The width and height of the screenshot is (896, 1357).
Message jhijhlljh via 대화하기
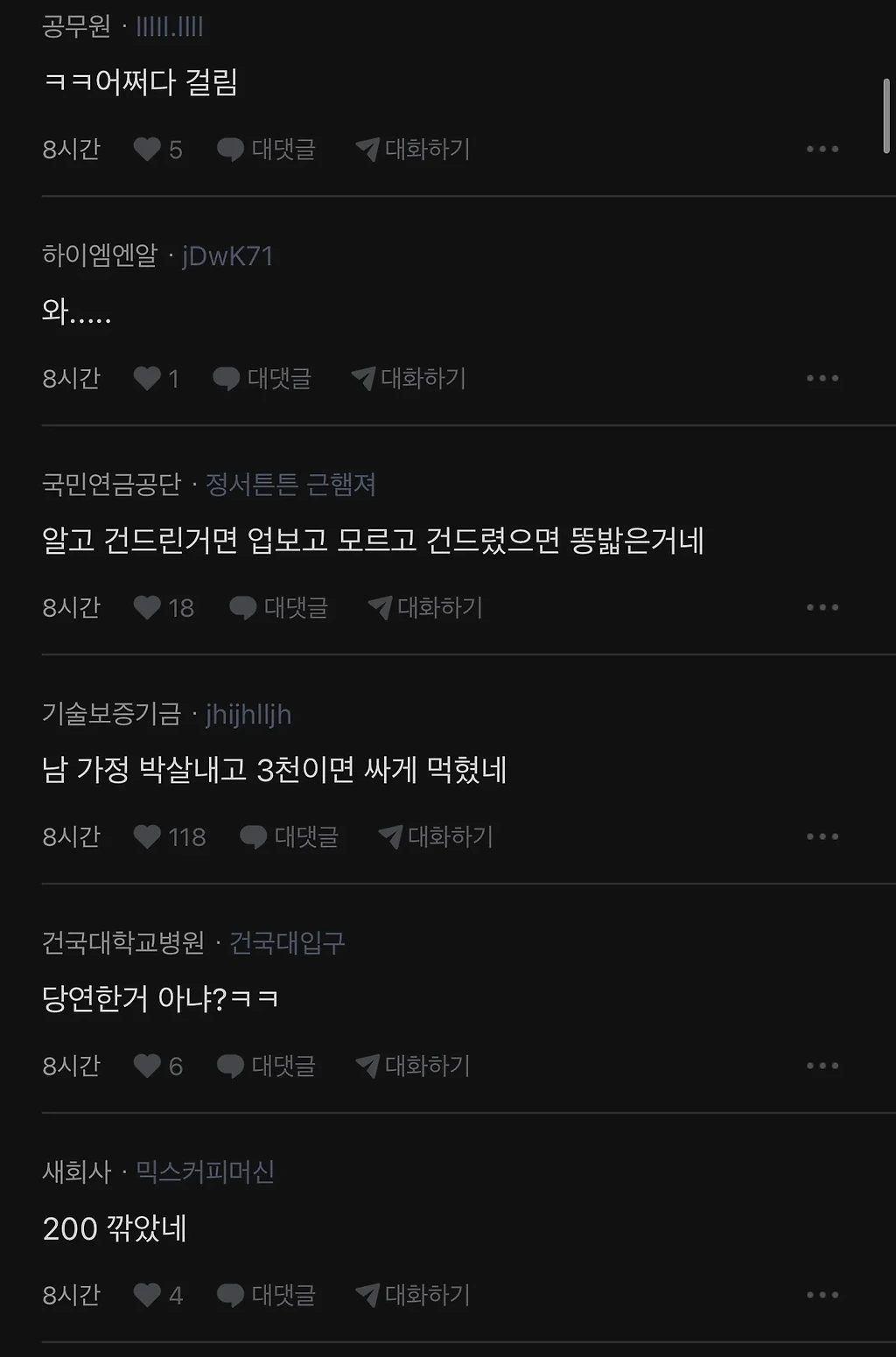(435, 837)
